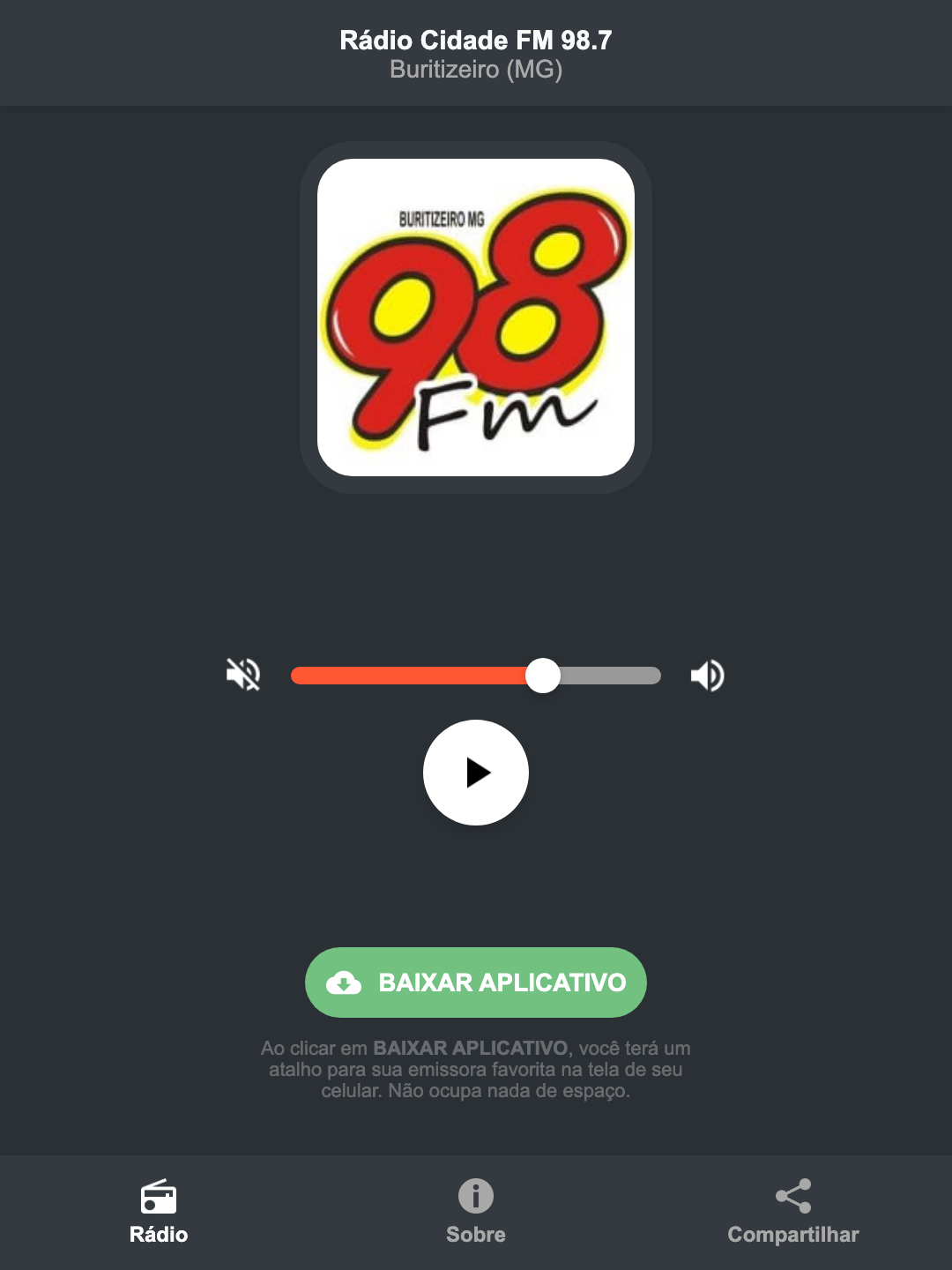
Task: Click the volume slider track to lower volume
Action: pyautogui.click(x=397, y=675)
